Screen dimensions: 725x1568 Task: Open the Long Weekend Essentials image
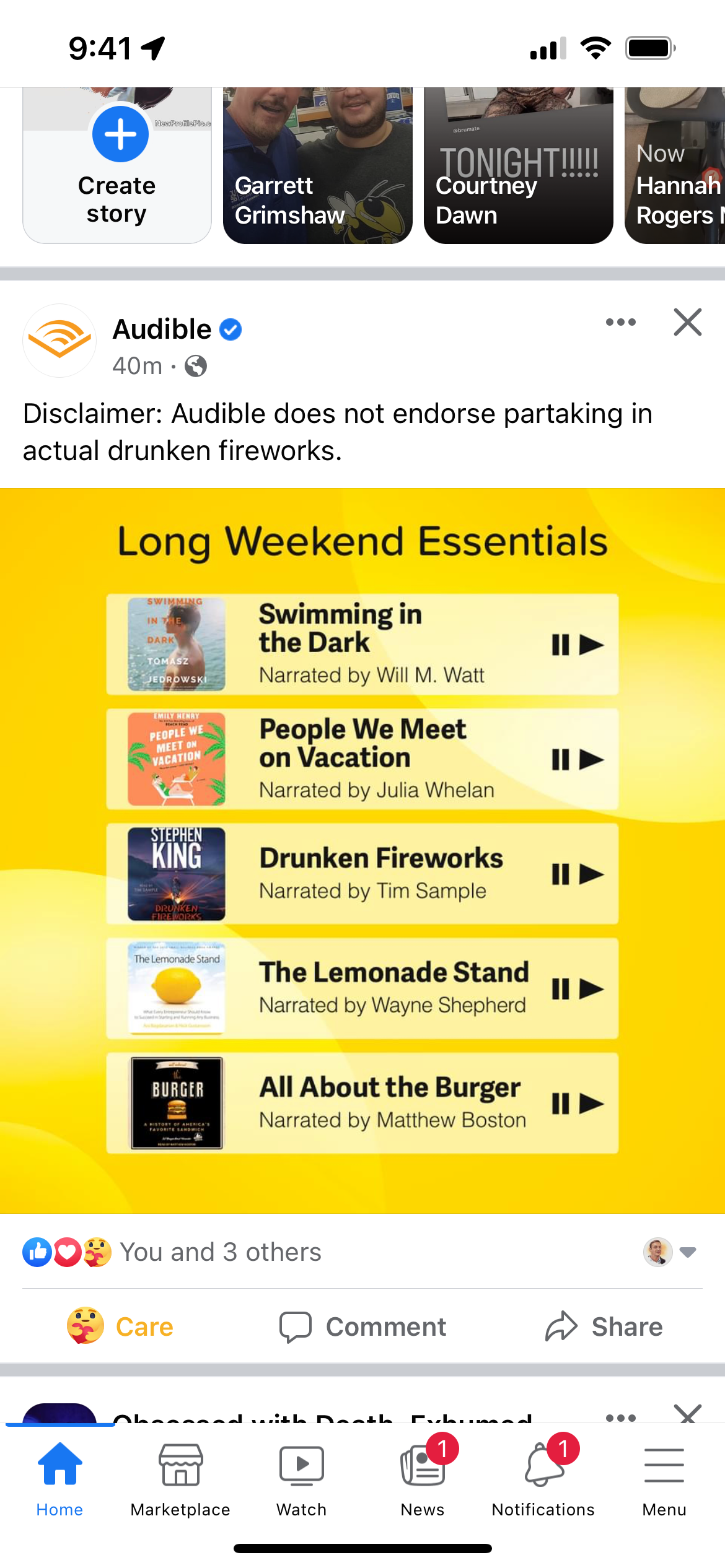(x=362, y=850)
